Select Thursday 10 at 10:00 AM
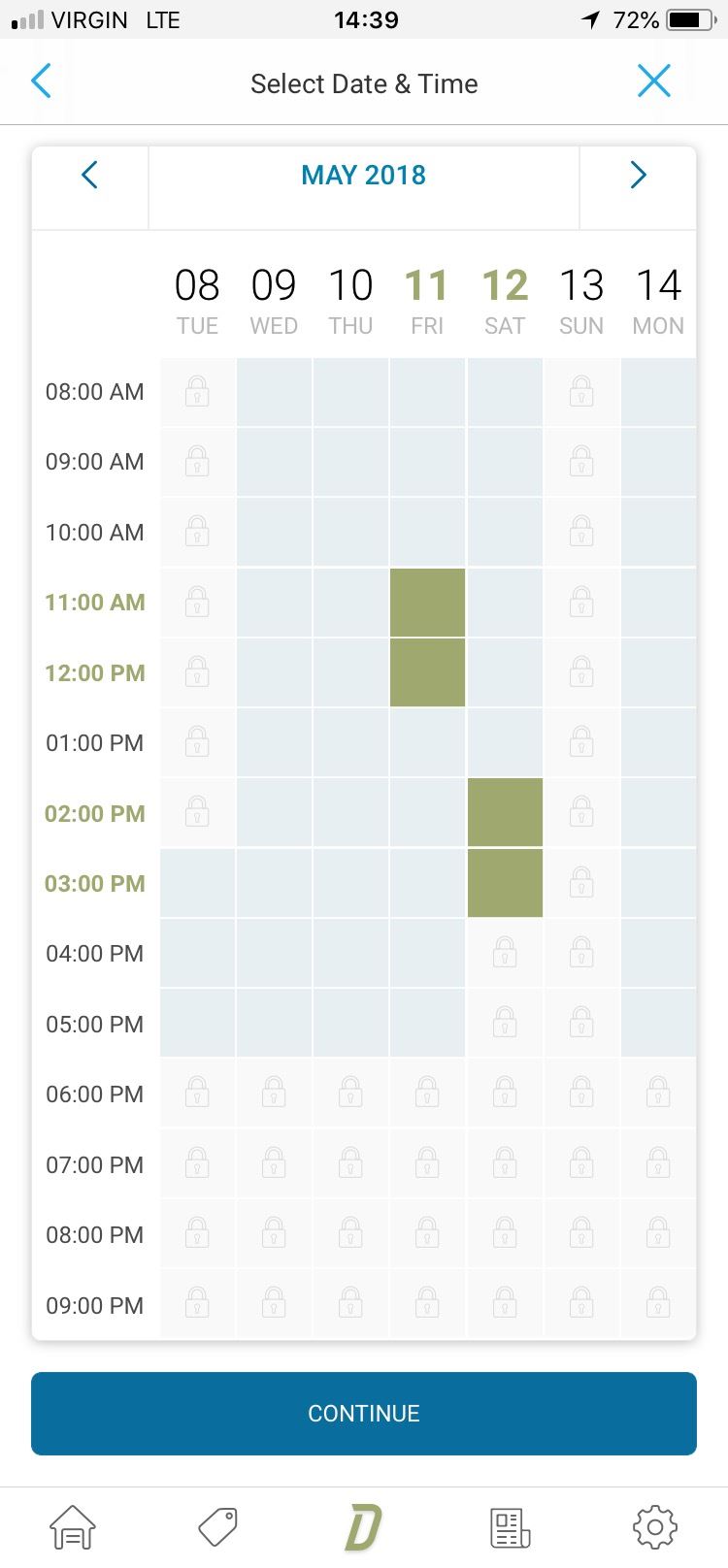 tap(350, 533)
